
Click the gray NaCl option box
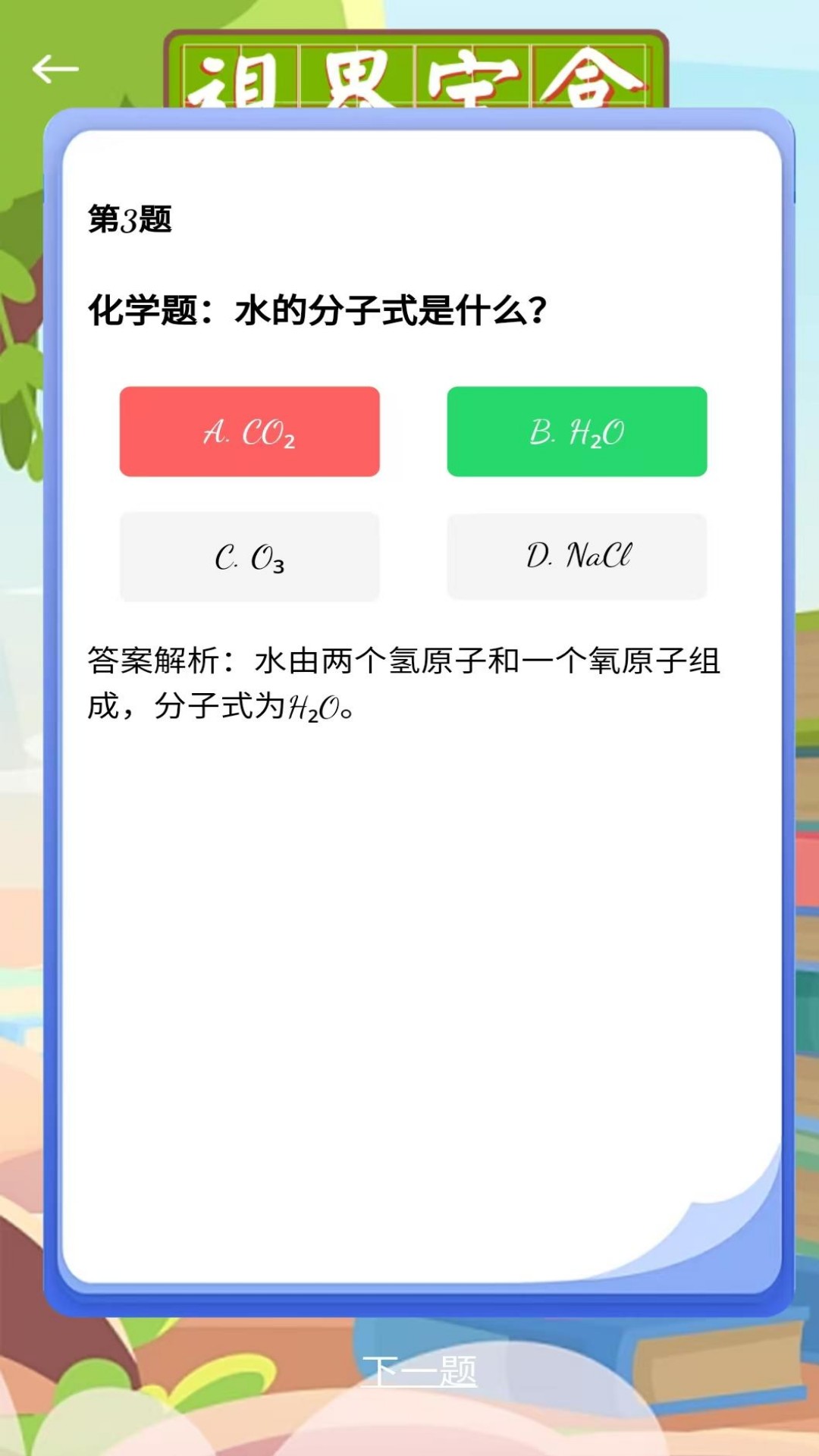[576, 556]
